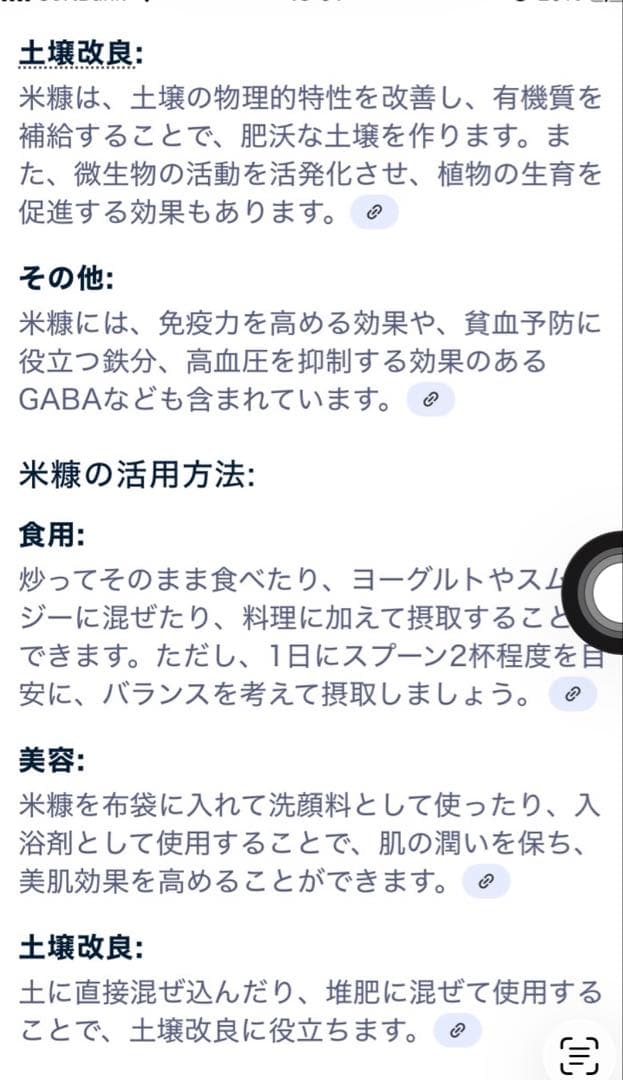Viewport: 623px width, 1080px height.
Task: Open source link after "土壌改良に役立ちます"
Action: coord(458,1029)
